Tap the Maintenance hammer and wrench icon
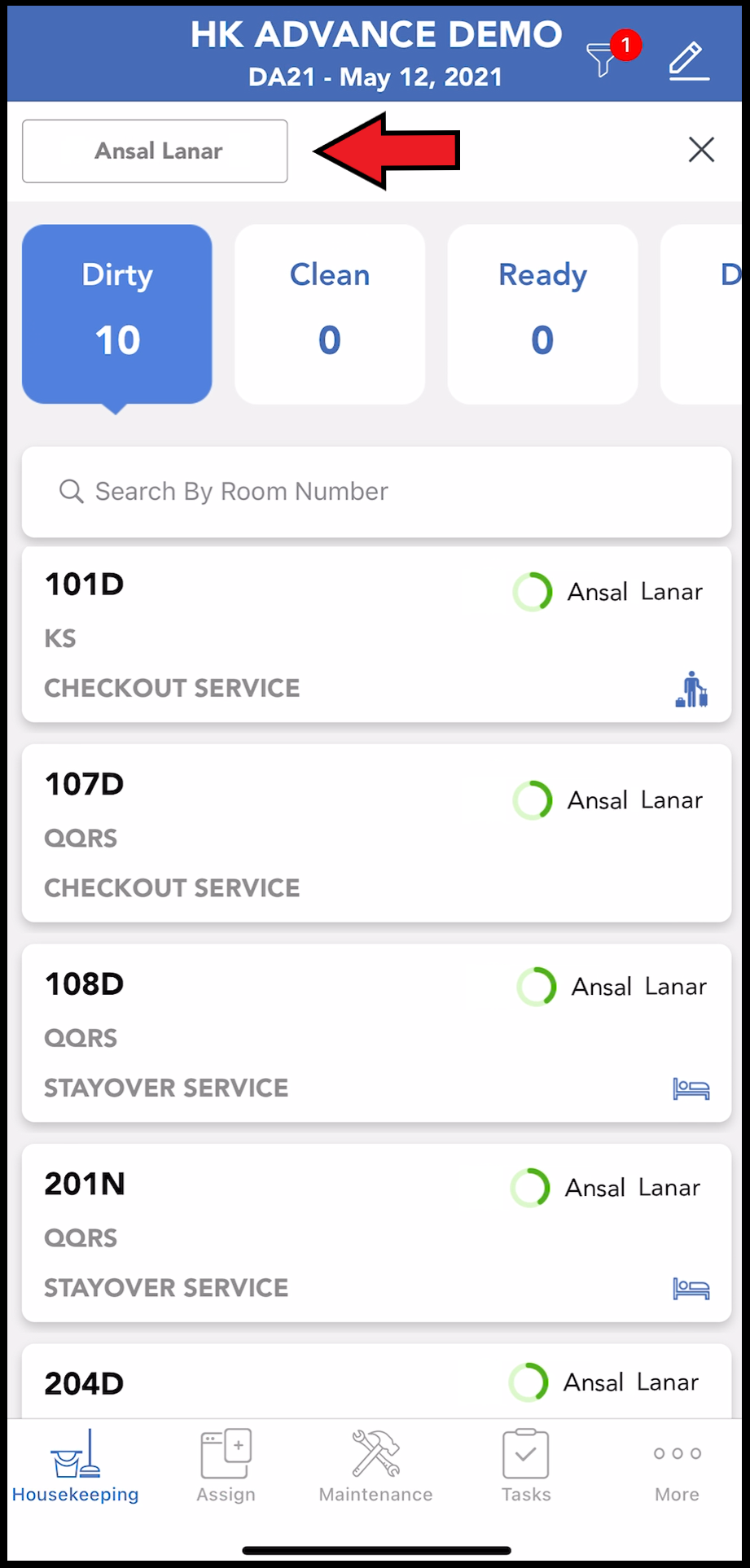The width and height of the screenshot is (750, 1568). coord(375,1453)
